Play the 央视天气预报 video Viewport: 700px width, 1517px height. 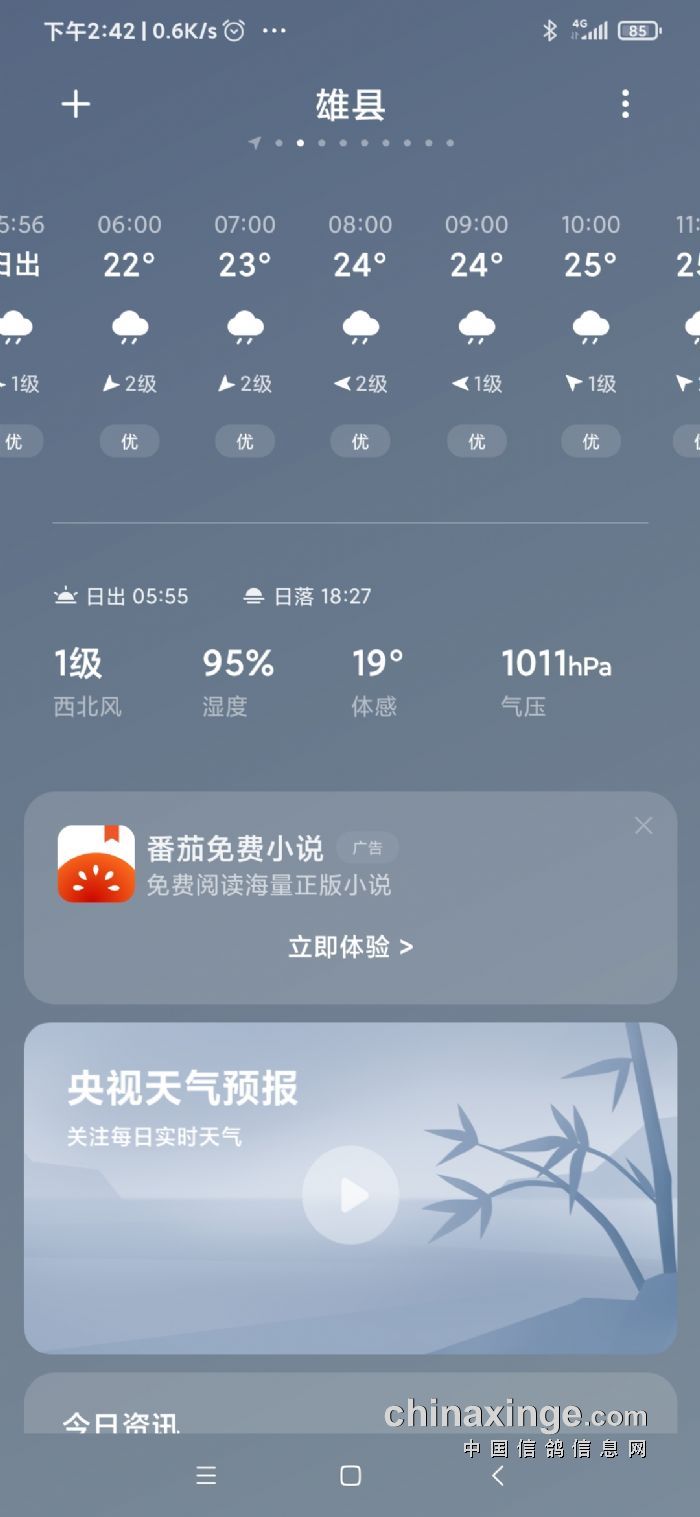350,1194
